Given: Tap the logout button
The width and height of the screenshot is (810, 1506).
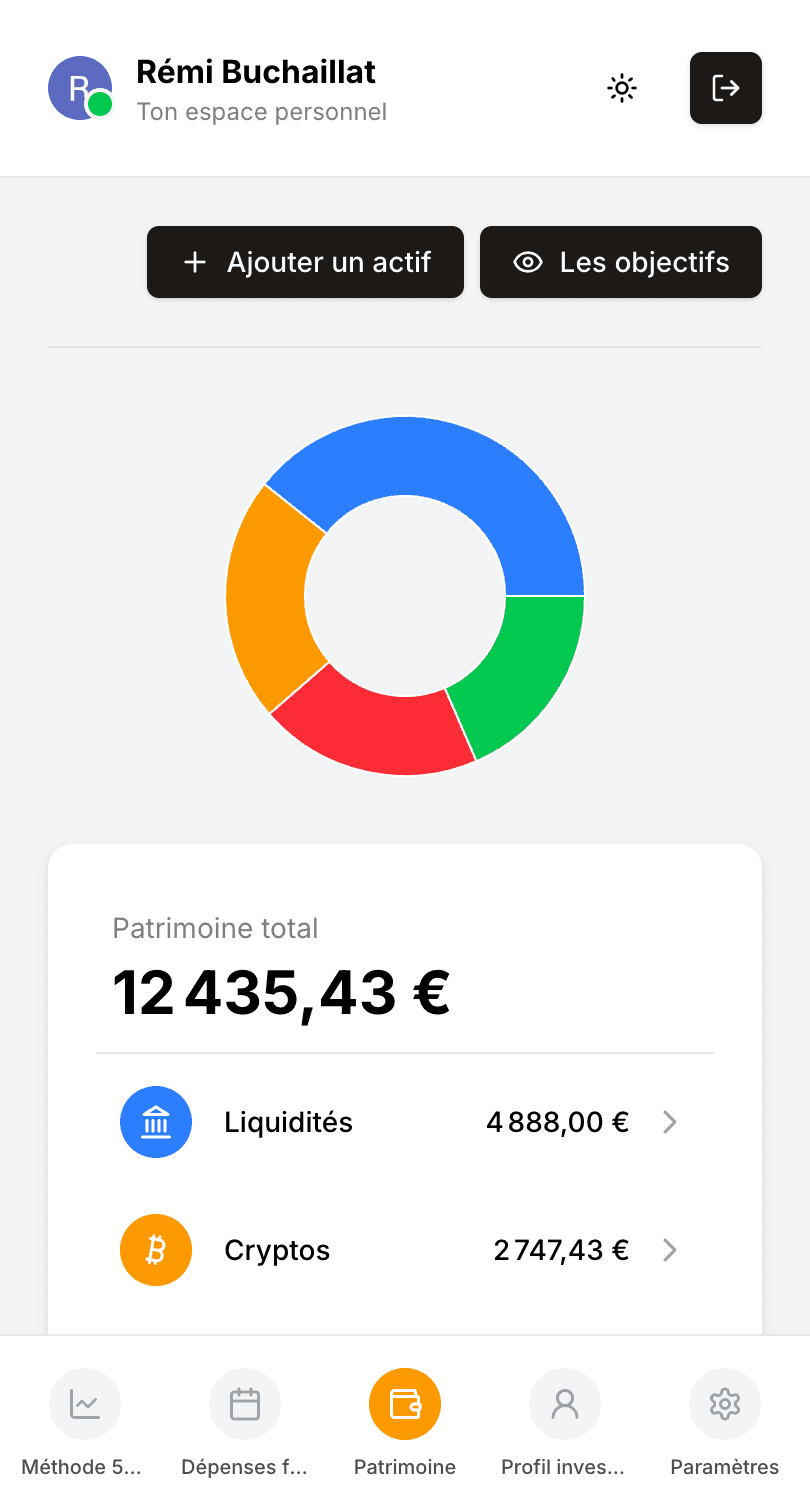Looking at the screenshot, I should pyautogui.click(x=726, y=88).
